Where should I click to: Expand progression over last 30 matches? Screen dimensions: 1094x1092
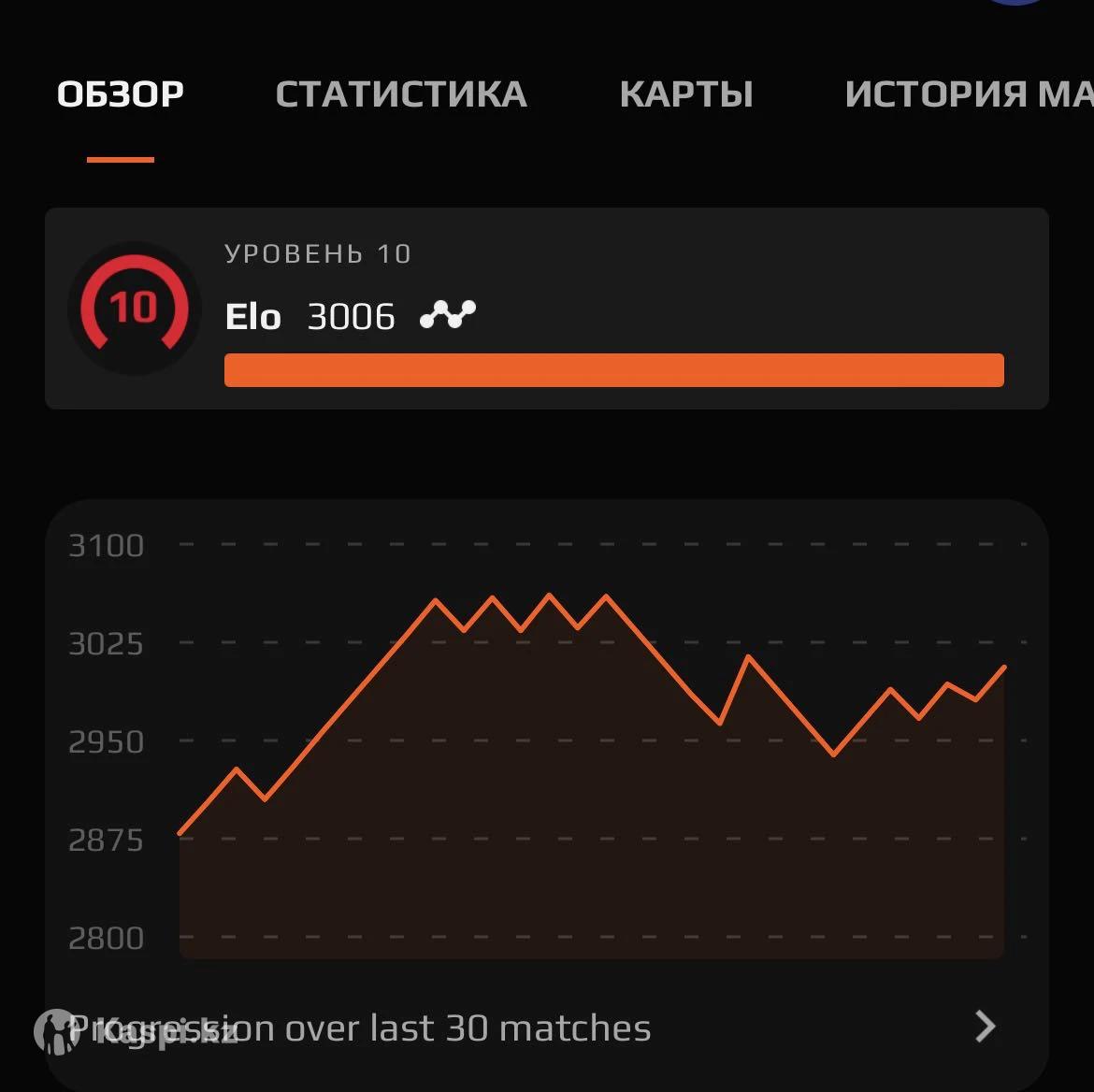pos(985,1027)
